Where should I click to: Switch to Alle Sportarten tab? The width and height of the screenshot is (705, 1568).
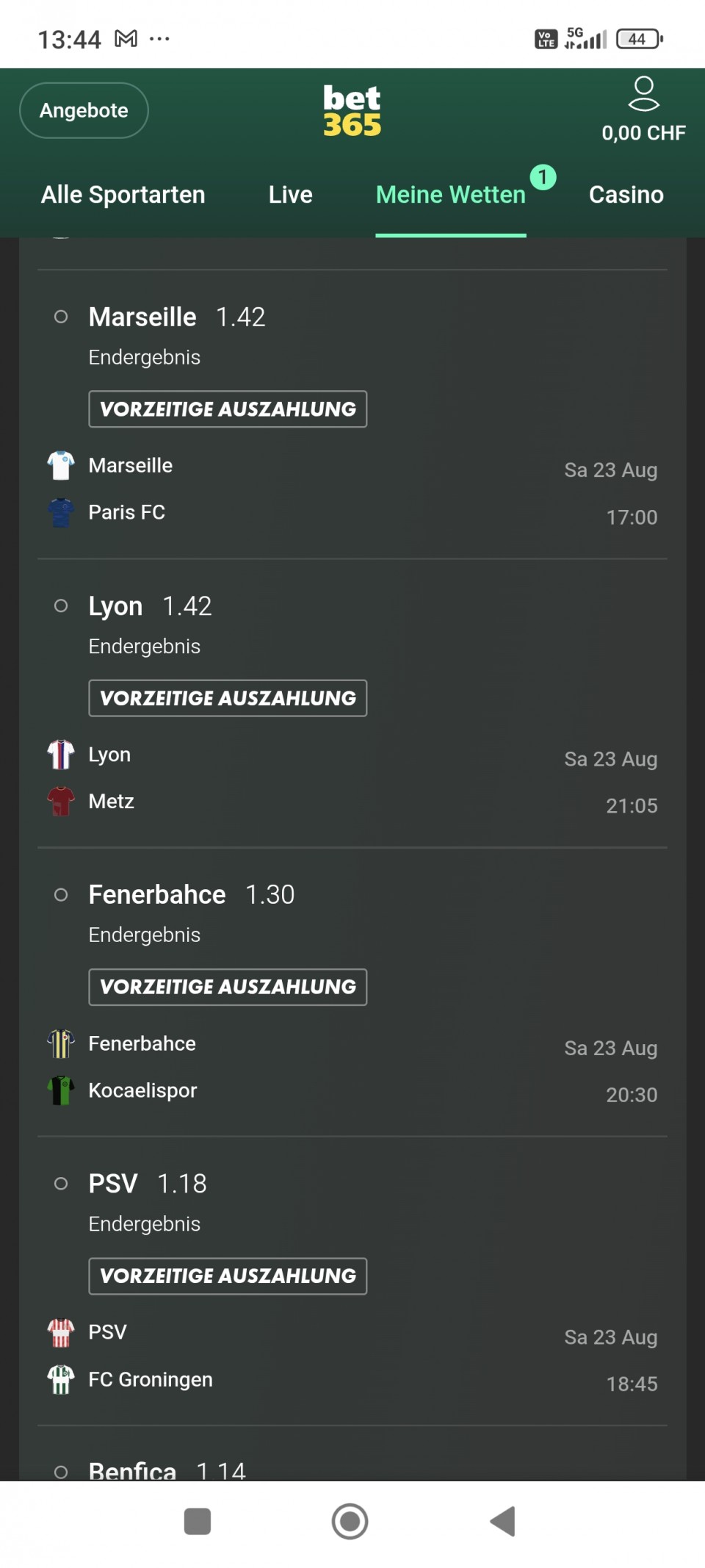123,195
